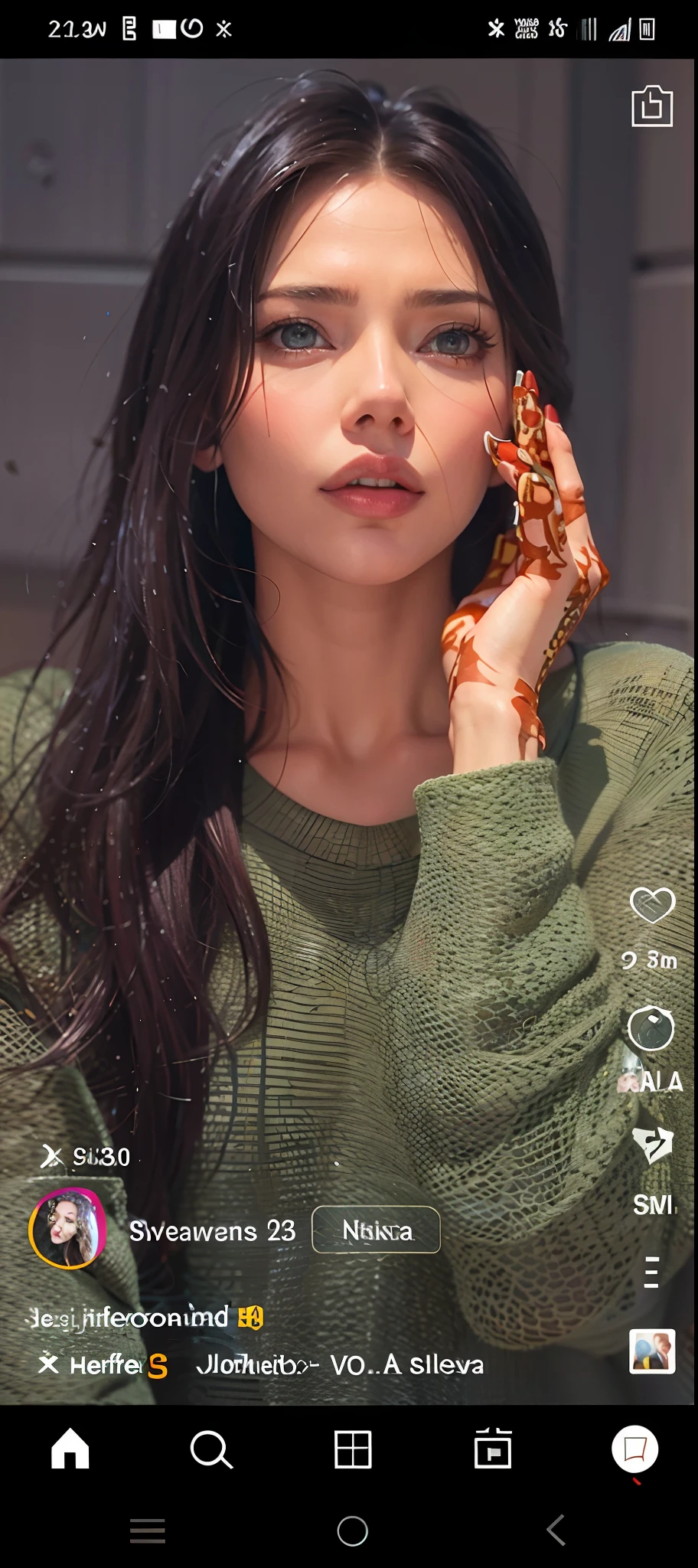698x1568 pixels.
Task: Switch to the profile tab at bottom right
Action: click(x=634, y=1449)
